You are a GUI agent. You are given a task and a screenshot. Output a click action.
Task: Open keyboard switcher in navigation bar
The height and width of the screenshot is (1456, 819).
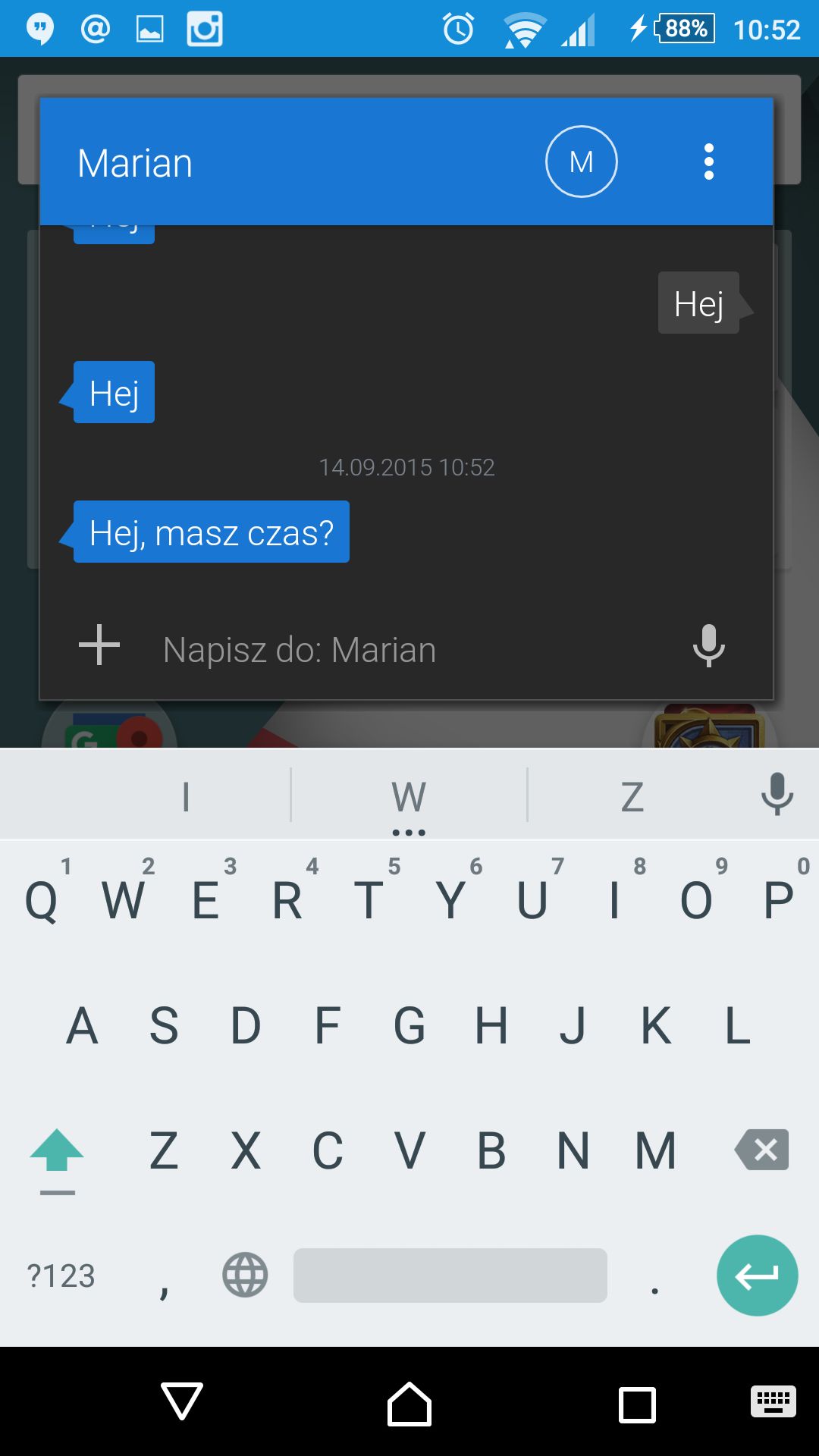773,1401
